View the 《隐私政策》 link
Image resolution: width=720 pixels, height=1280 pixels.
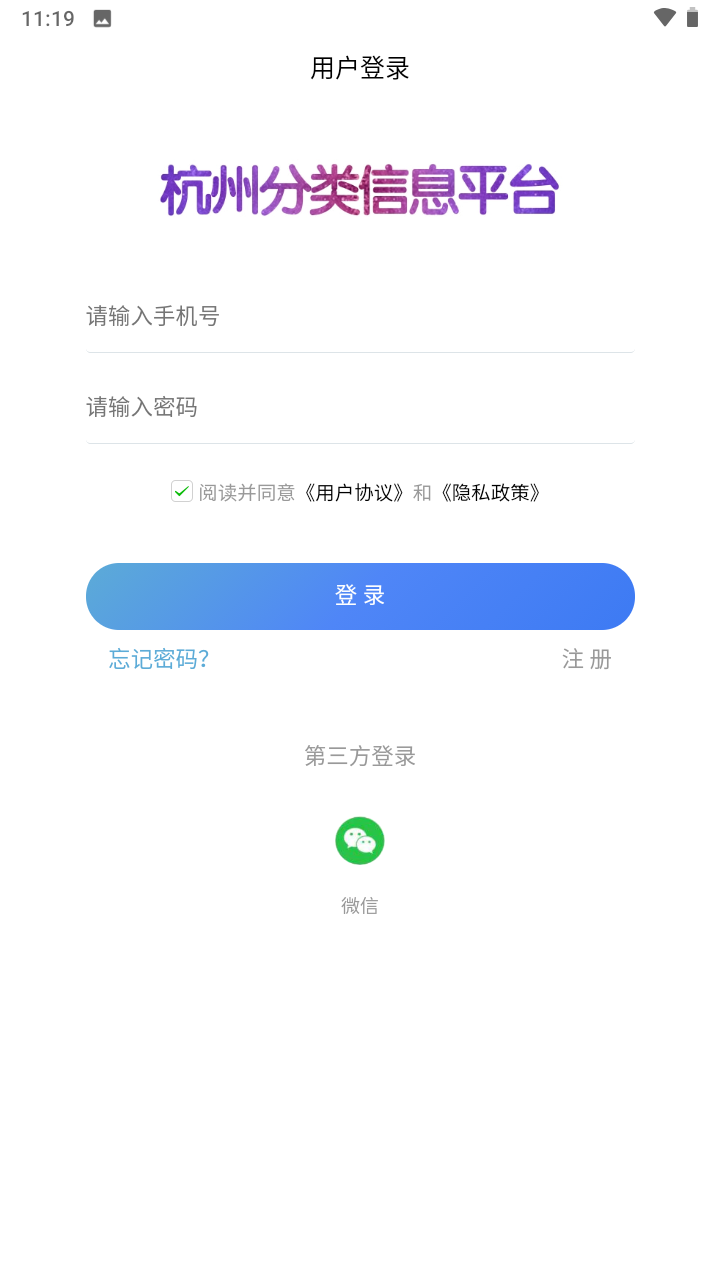point(490,493)
